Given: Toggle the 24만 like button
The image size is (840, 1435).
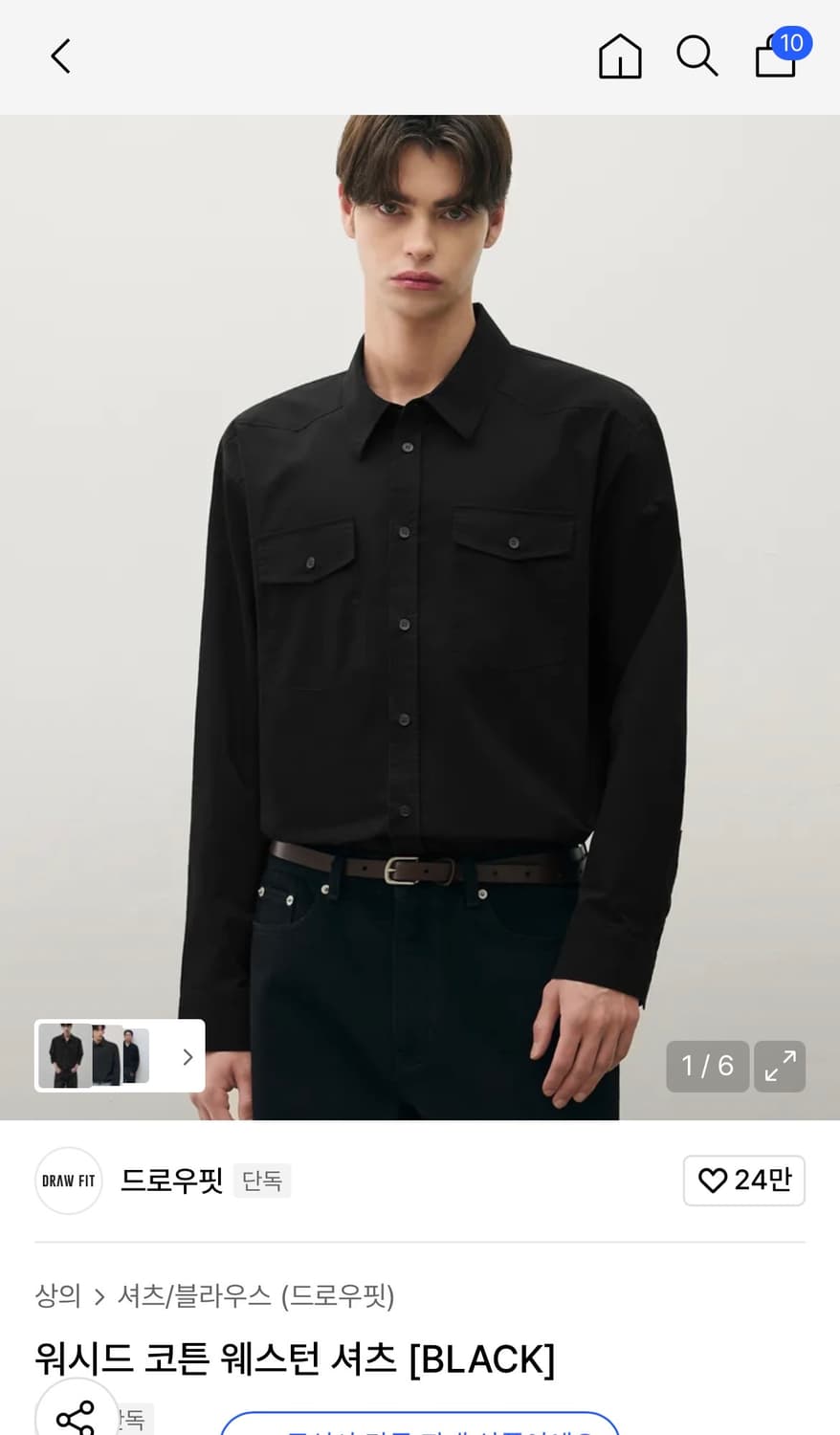Looking at the screenshot, I should 743,1181.
